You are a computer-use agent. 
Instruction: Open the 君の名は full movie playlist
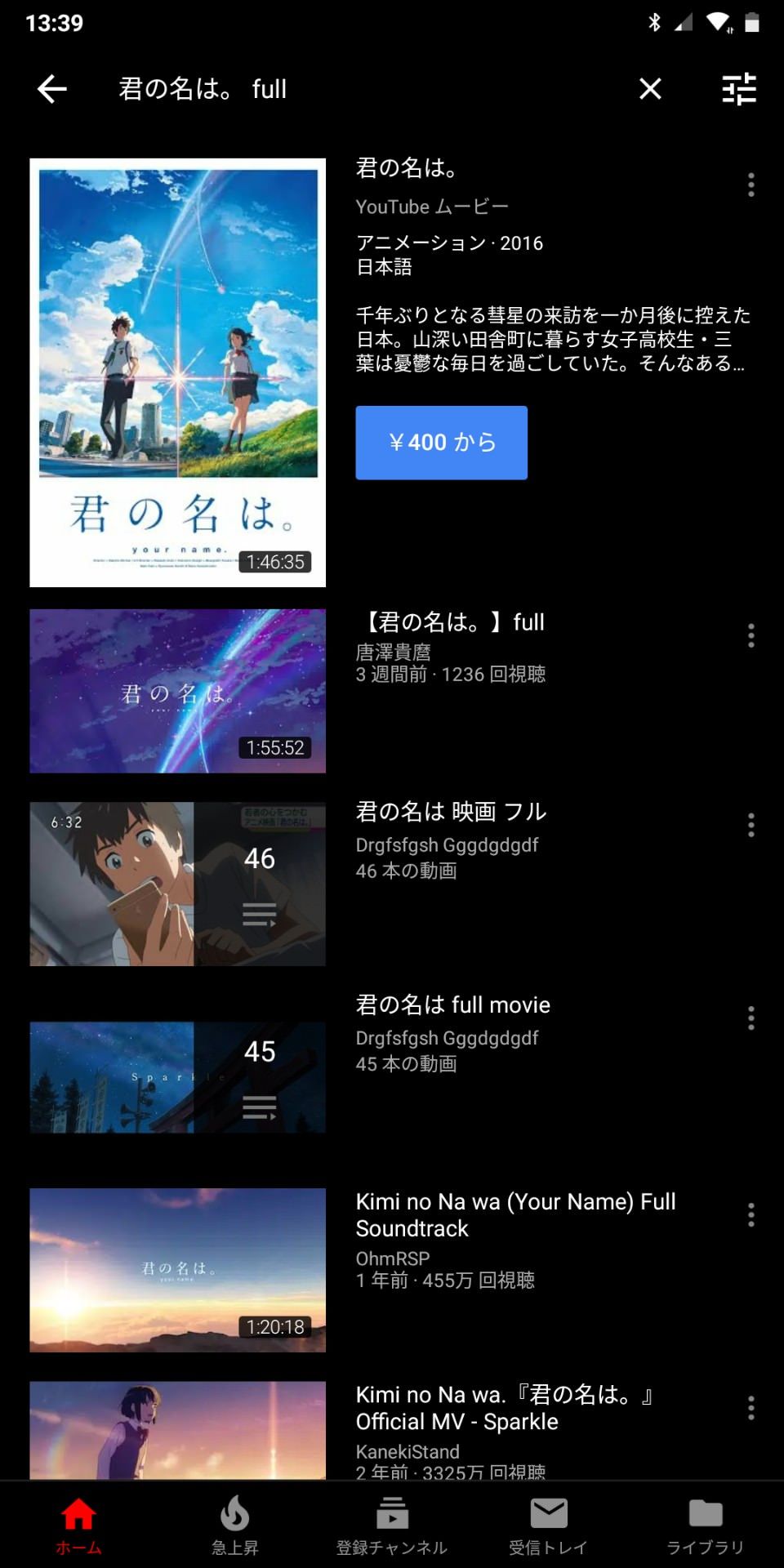177,1077
